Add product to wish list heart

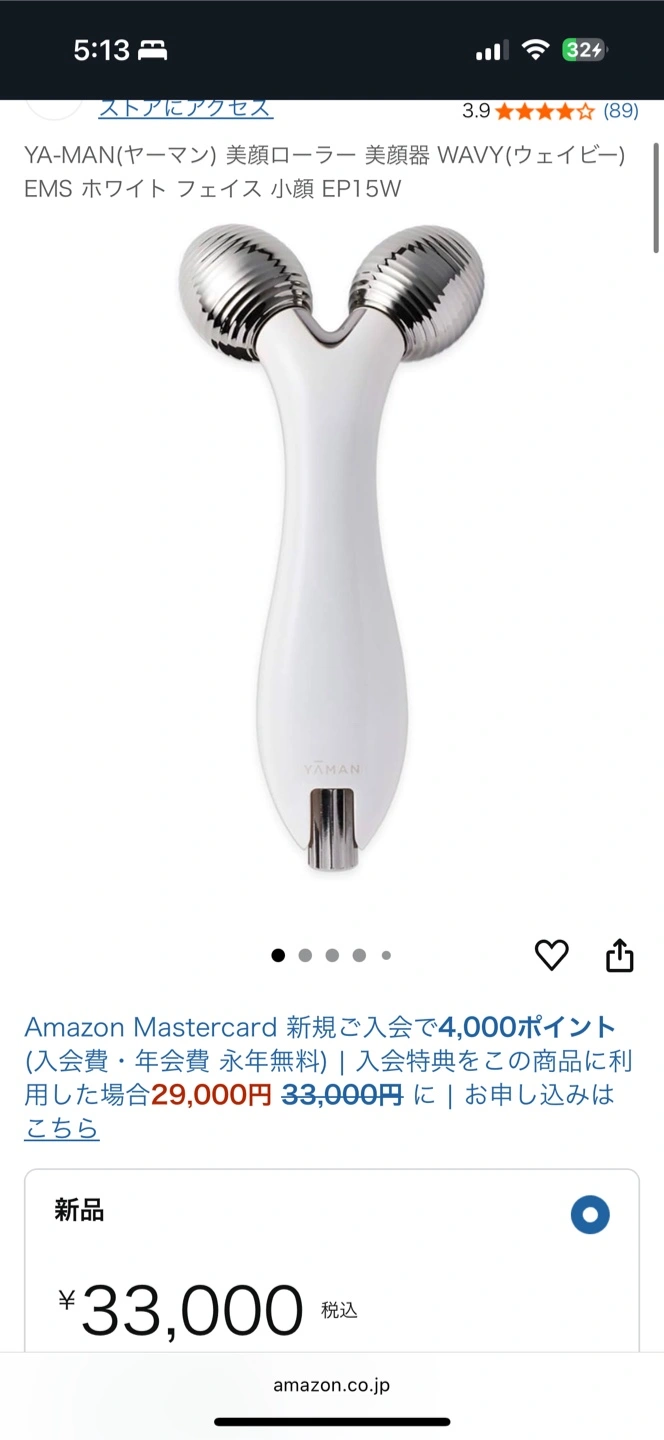(551, 955)
